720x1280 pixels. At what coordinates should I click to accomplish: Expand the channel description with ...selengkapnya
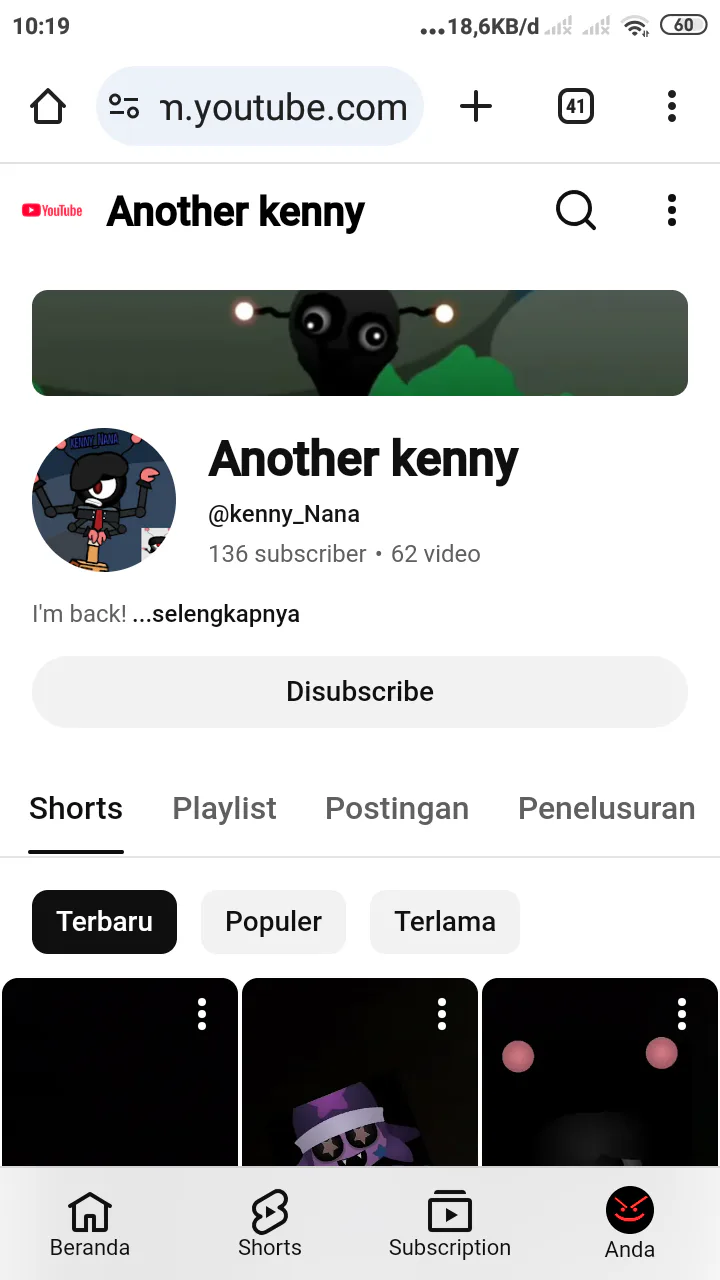point(216,614)
